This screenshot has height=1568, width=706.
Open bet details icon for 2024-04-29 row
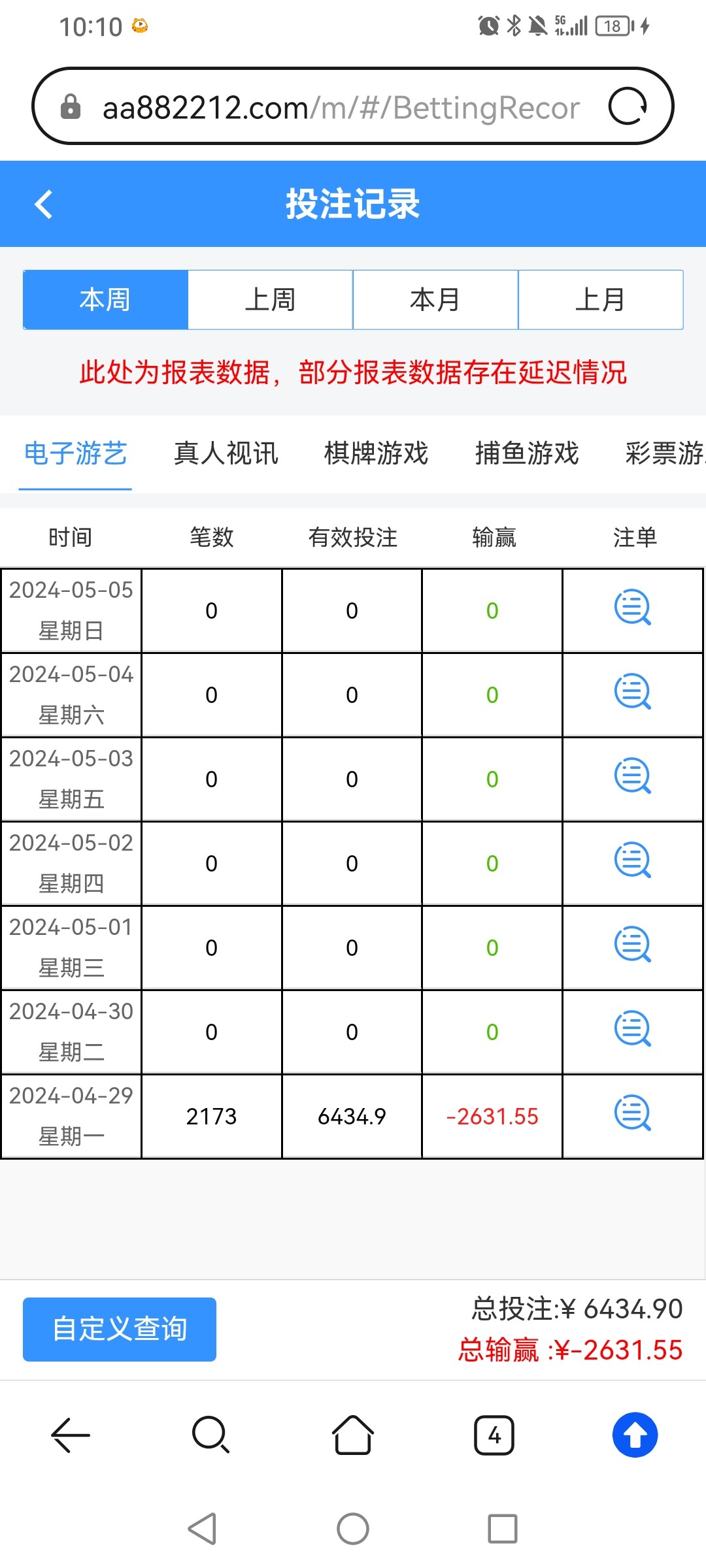pyautogui.click(x=633, y=1117)
